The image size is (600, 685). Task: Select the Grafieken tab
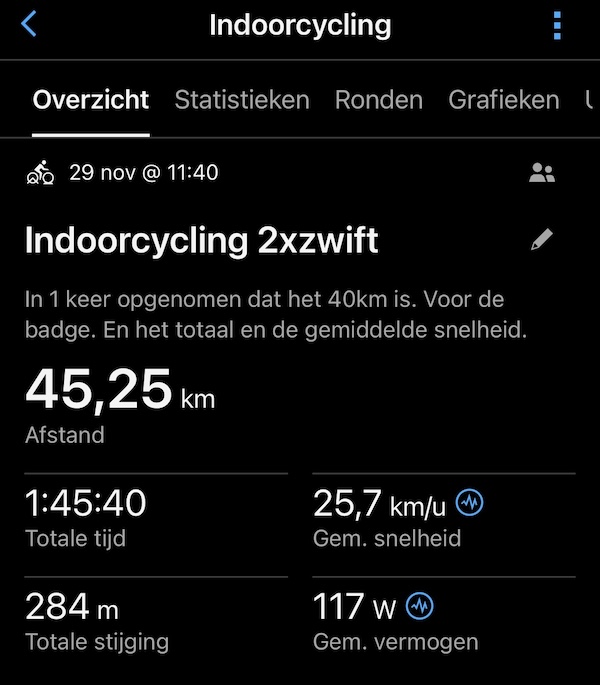click(x=504, y=100)
